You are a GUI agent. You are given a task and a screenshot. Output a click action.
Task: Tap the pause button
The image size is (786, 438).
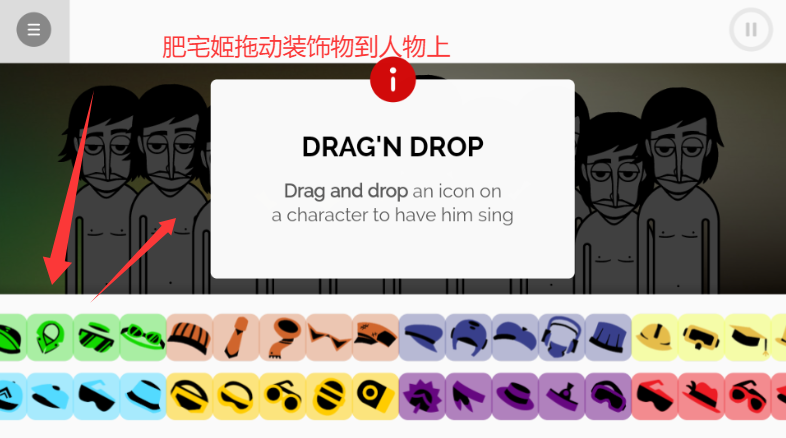coord(750,30)
